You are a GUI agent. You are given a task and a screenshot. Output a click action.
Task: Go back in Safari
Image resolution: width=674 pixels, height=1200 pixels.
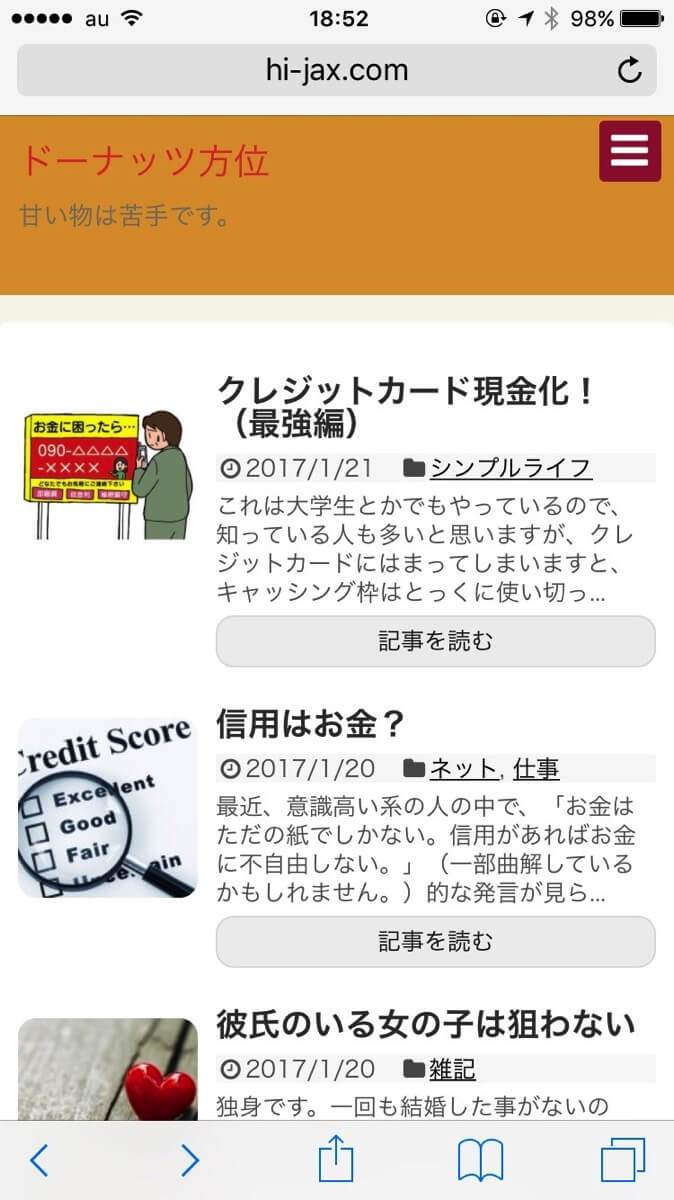tap(39, 1160)
